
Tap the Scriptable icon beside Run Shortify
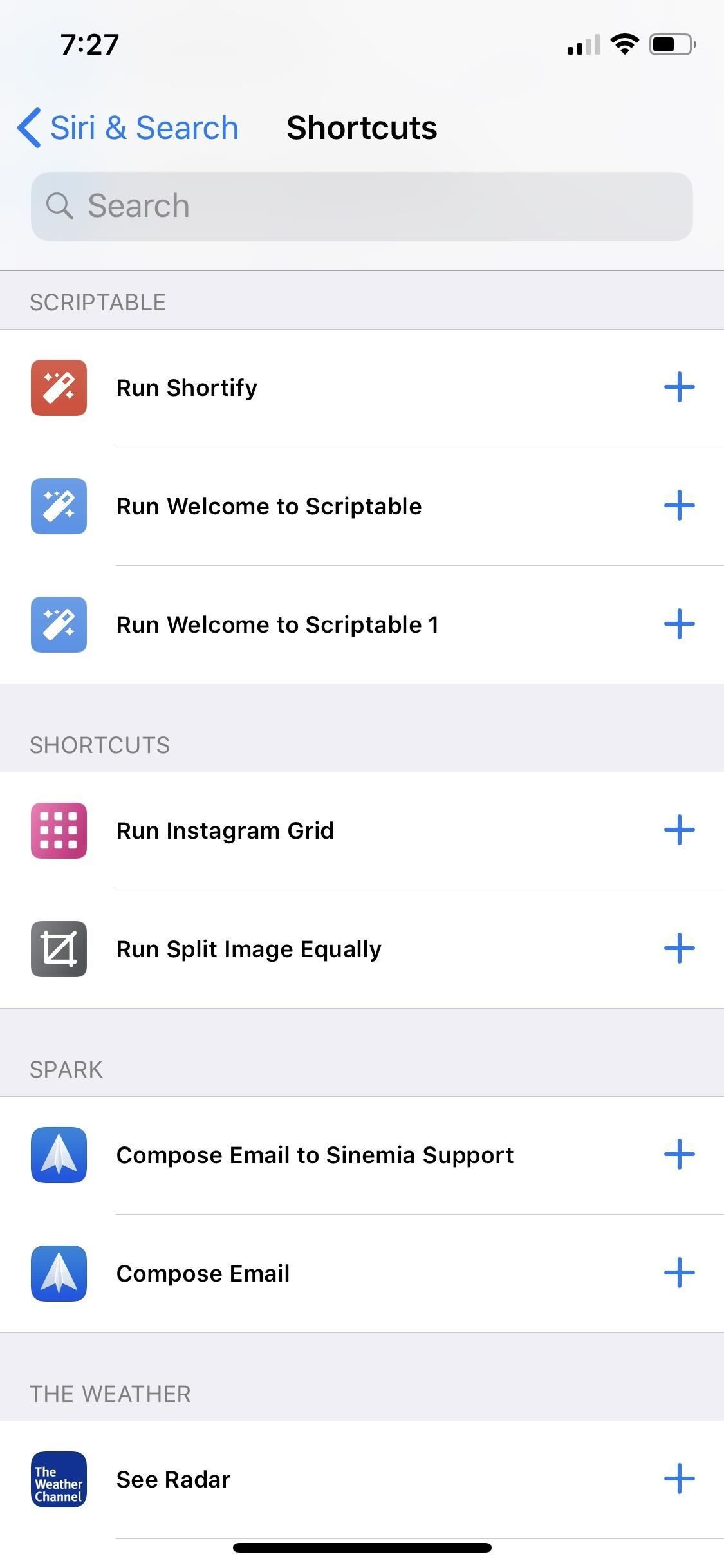(59, 387)
